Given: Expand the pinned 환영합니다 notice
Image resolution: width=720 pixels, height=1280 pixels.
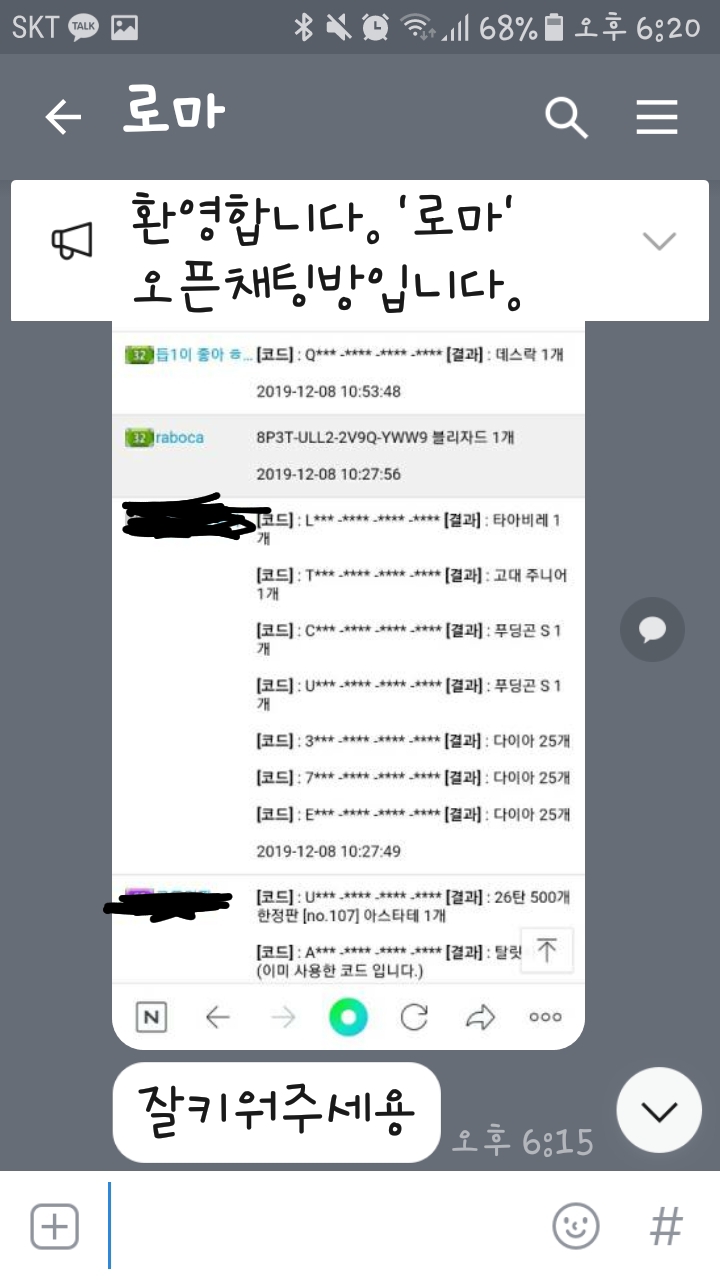Looking at the screenshot, I should point(659,240).
